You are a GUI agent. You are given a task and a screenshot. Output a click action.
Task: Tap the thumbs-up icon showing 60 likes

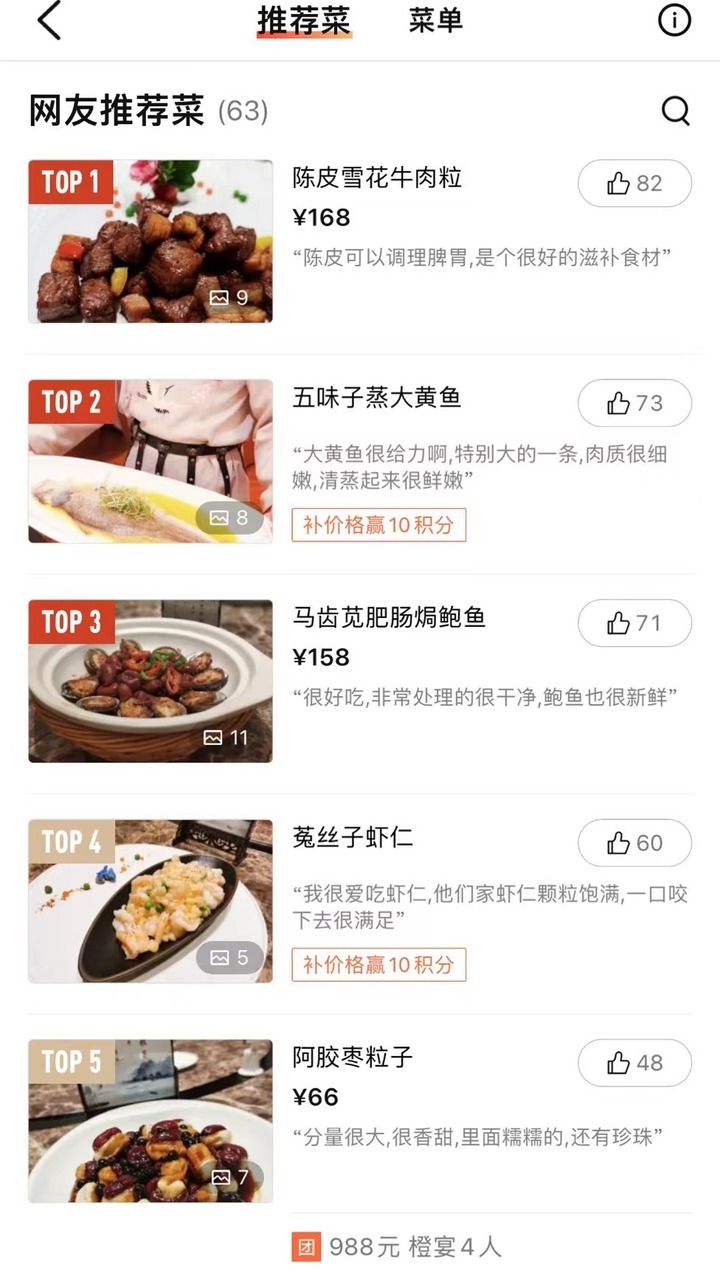[634, 843]
